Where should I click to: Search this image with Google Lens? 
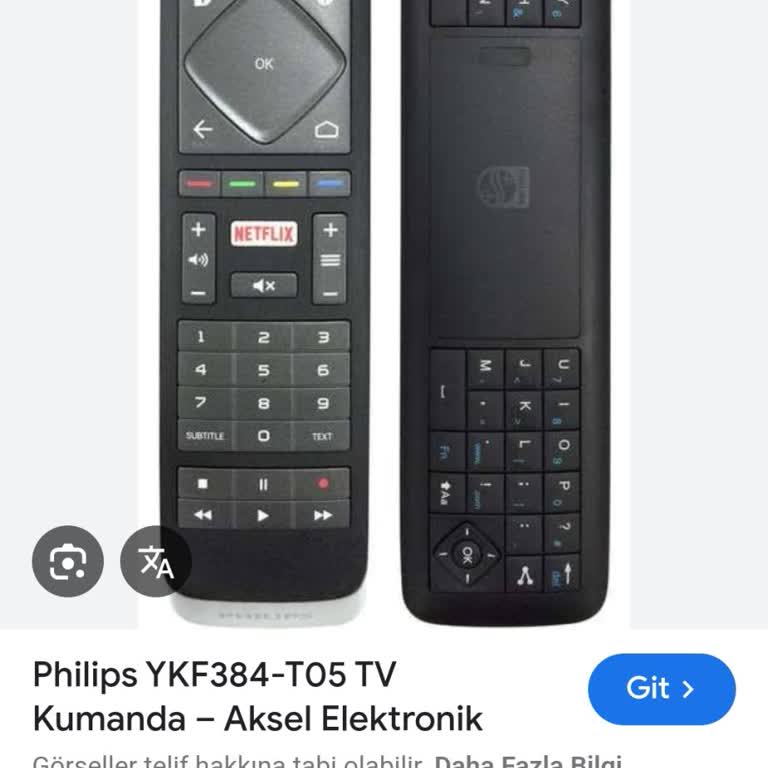68,561
